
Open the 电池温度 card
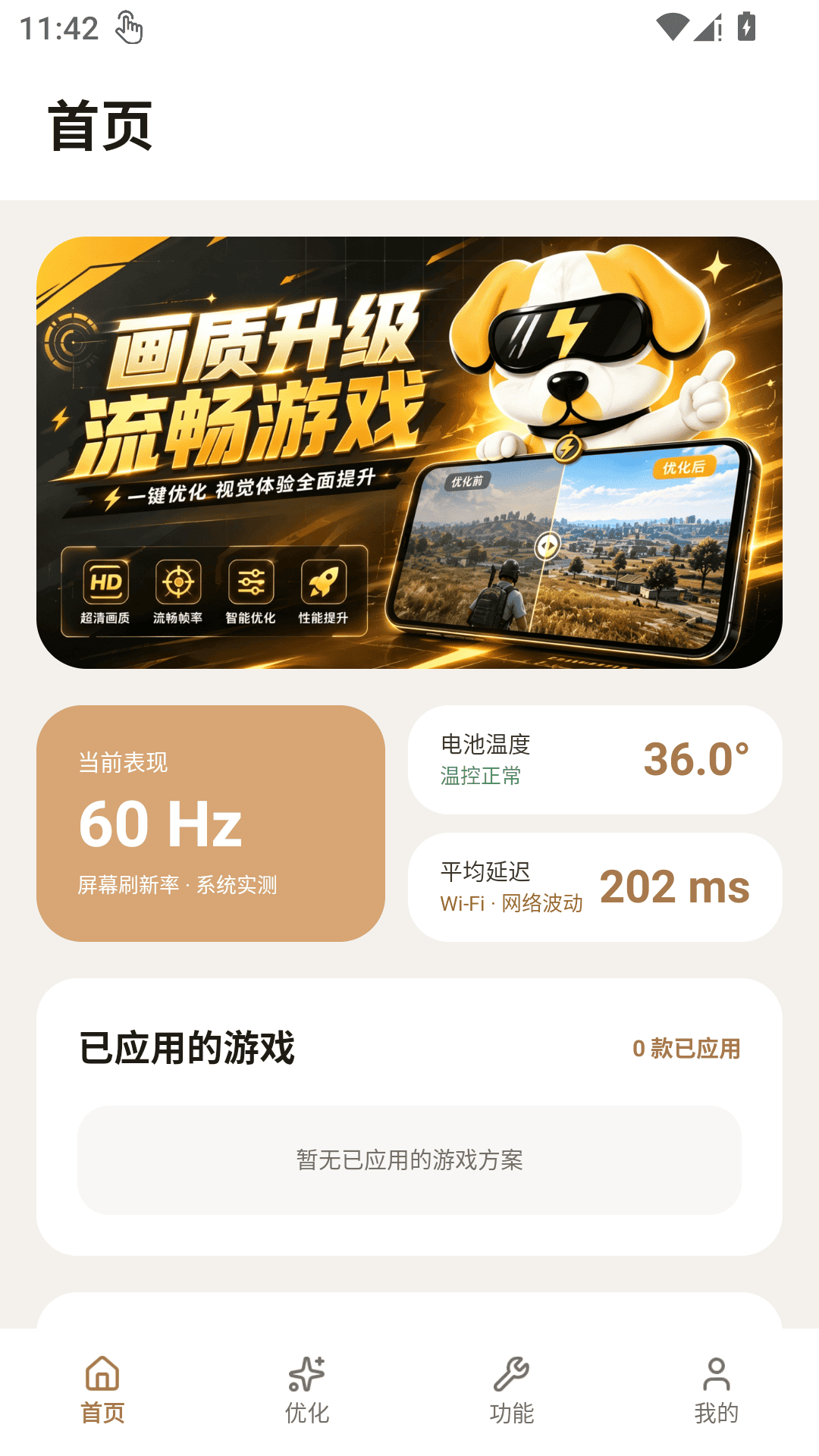595,760
